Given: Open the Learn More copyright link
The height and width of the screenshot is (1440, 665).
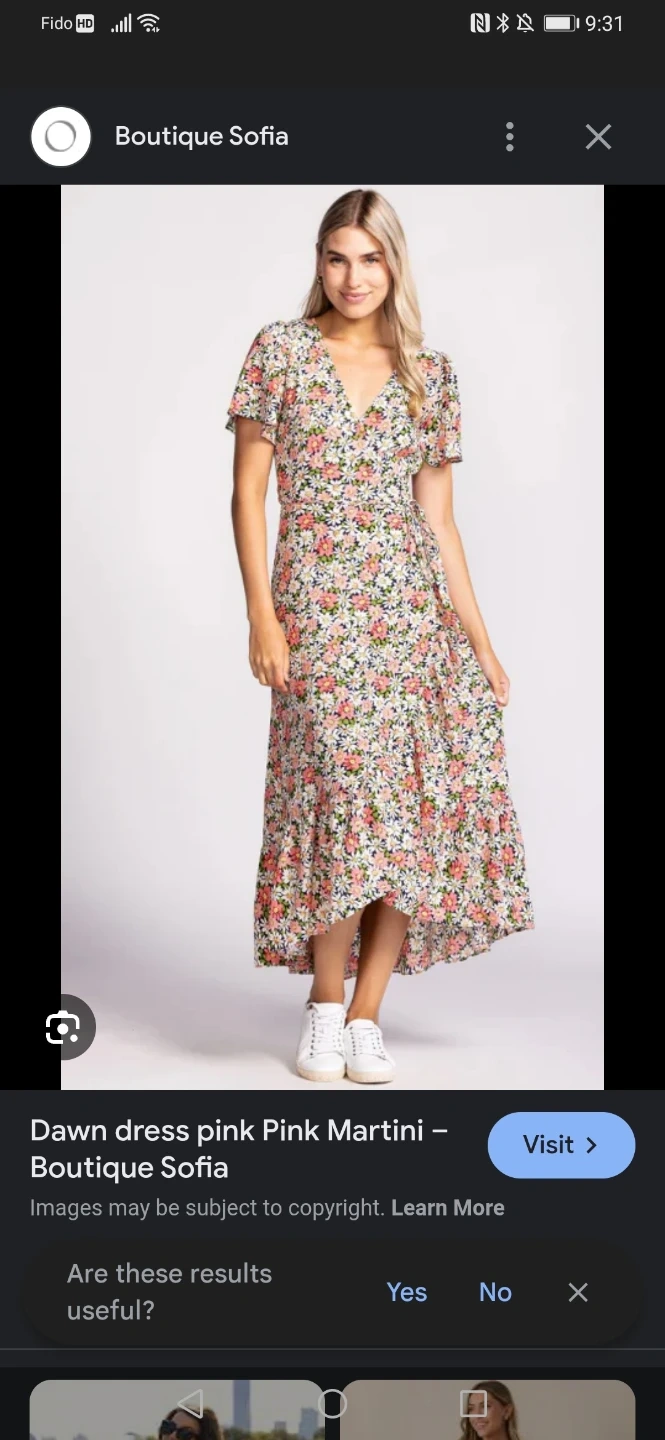Looking at the screenshot, I should [x=447, y=1208].
